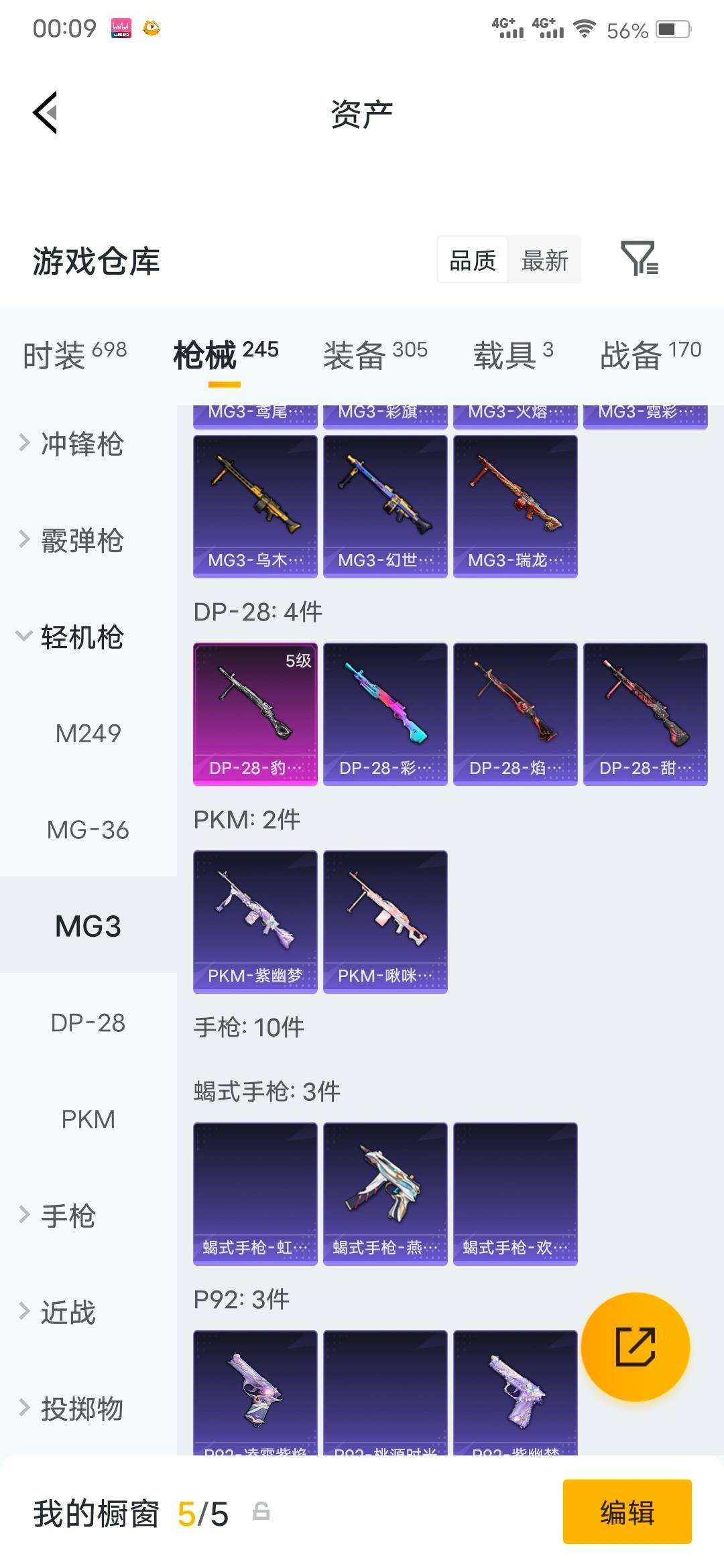Go back using the top arrow
This screenshot has width=724, height=1568.
pyautogui.click(x=46, y=113)
